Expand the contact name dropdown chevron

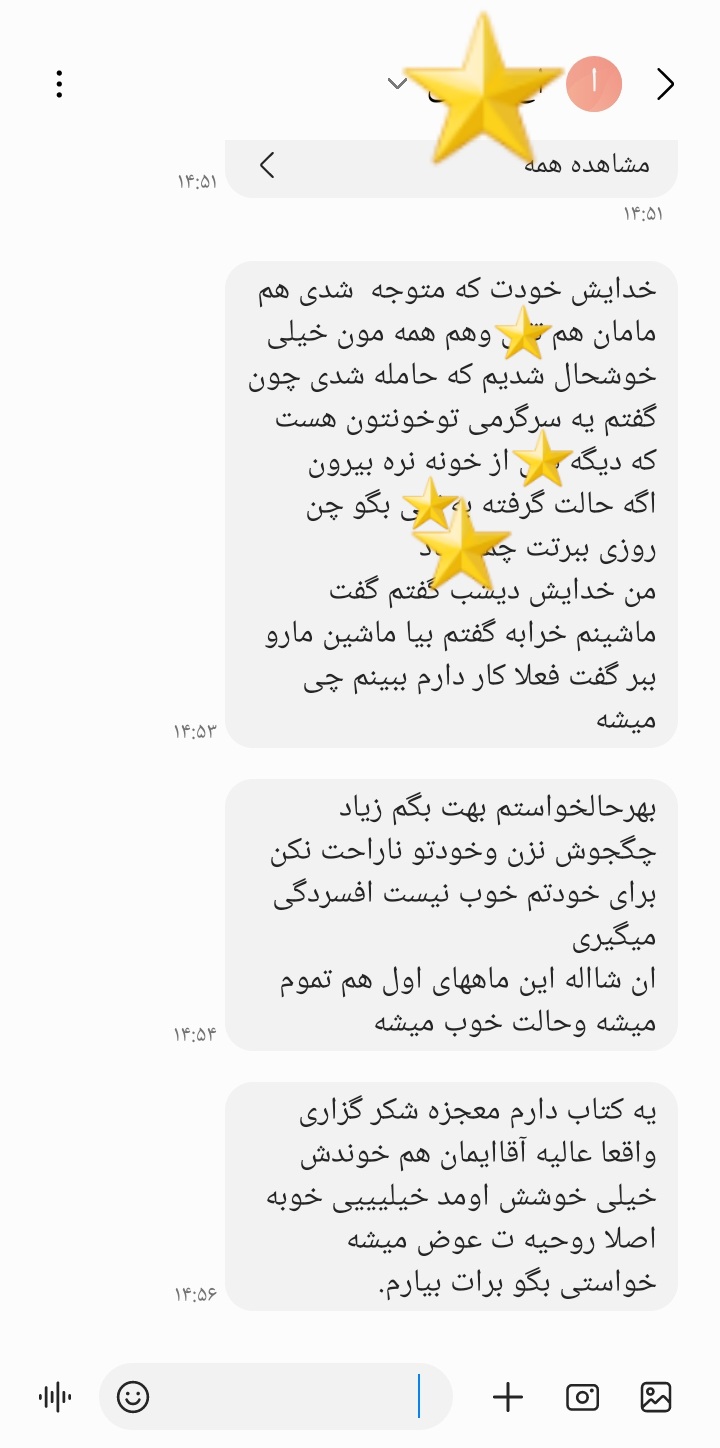(x=397, y=83)
